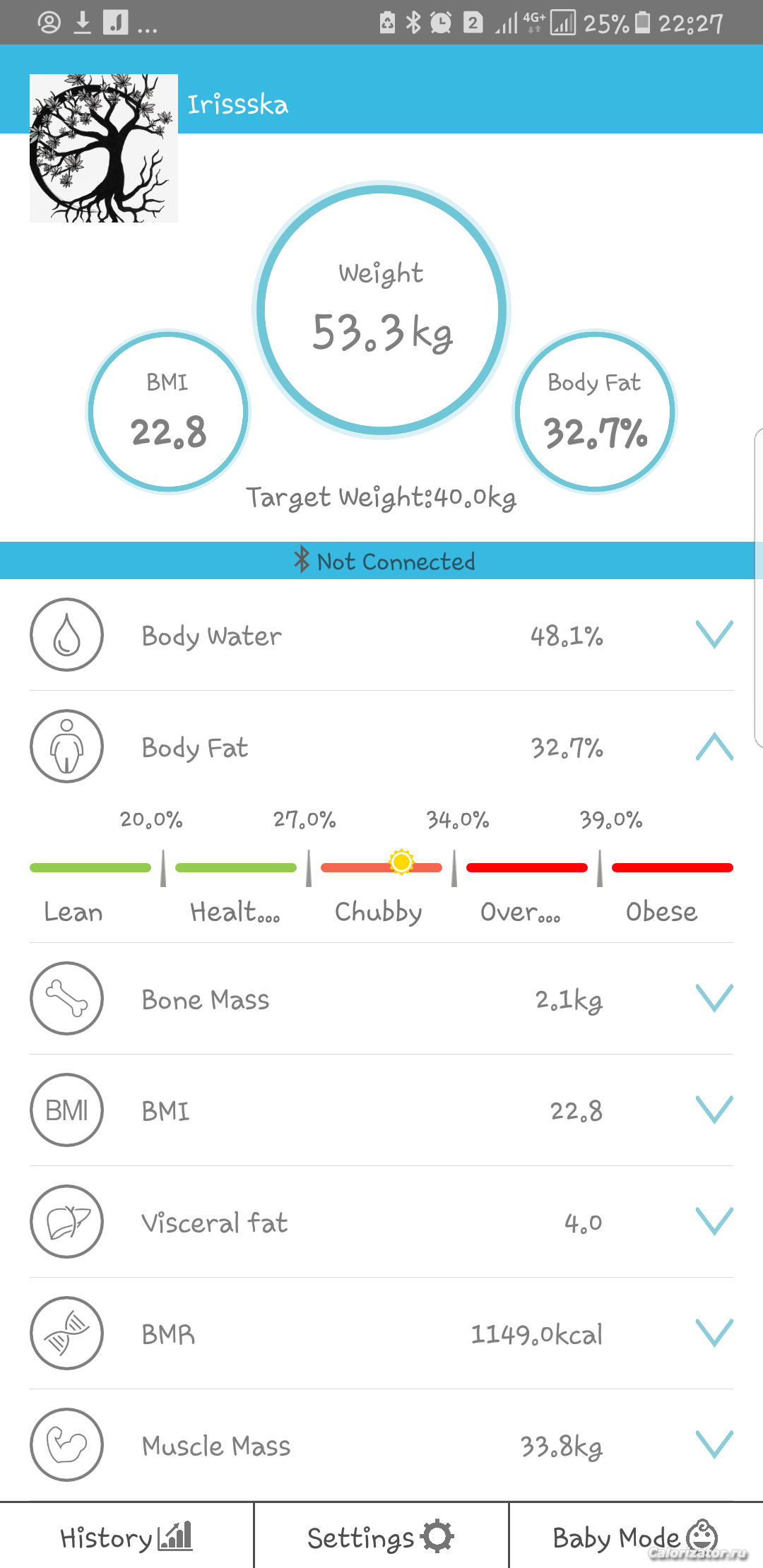Expand the BMR row

click(714, 1334)
